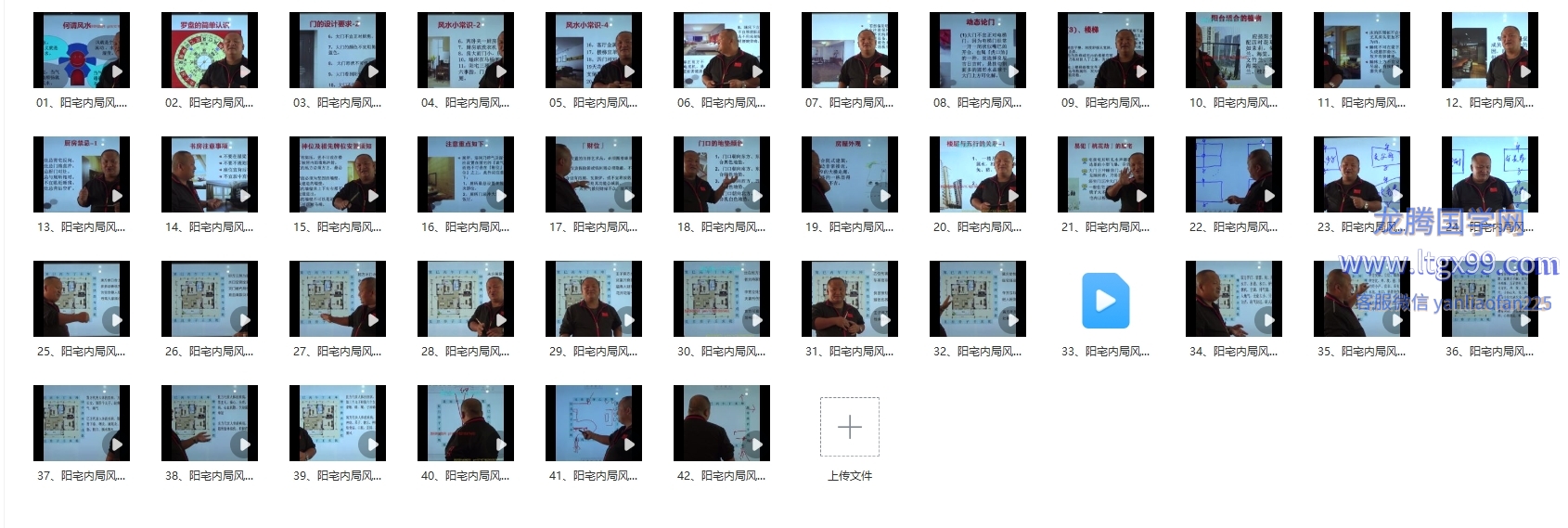Play video 37 阳宅内局风
Image resolution: width=1568 pixels, height=528 pixels.
coord(82,423)
